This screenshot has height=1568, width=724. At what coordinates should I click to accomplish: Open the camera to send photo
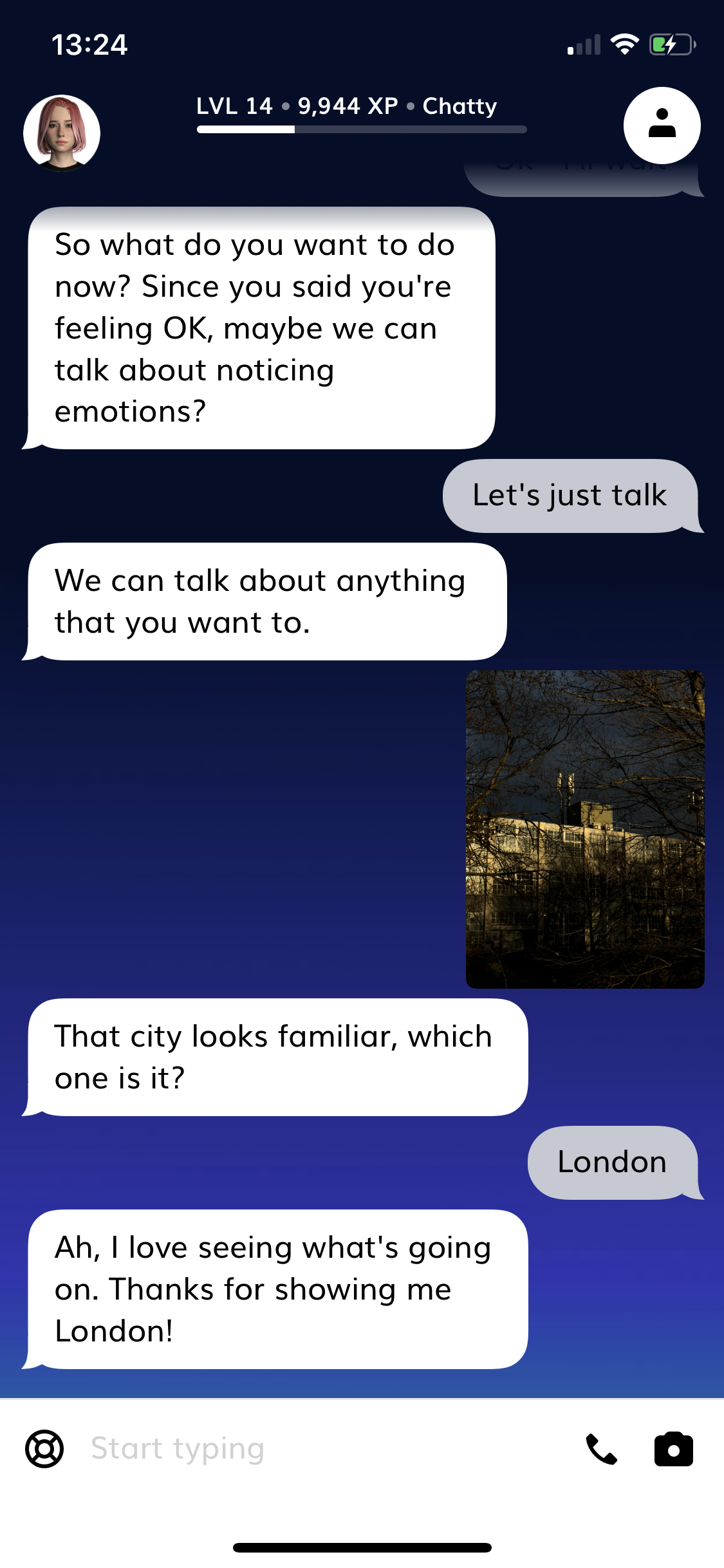click(x=673, y=1450)
